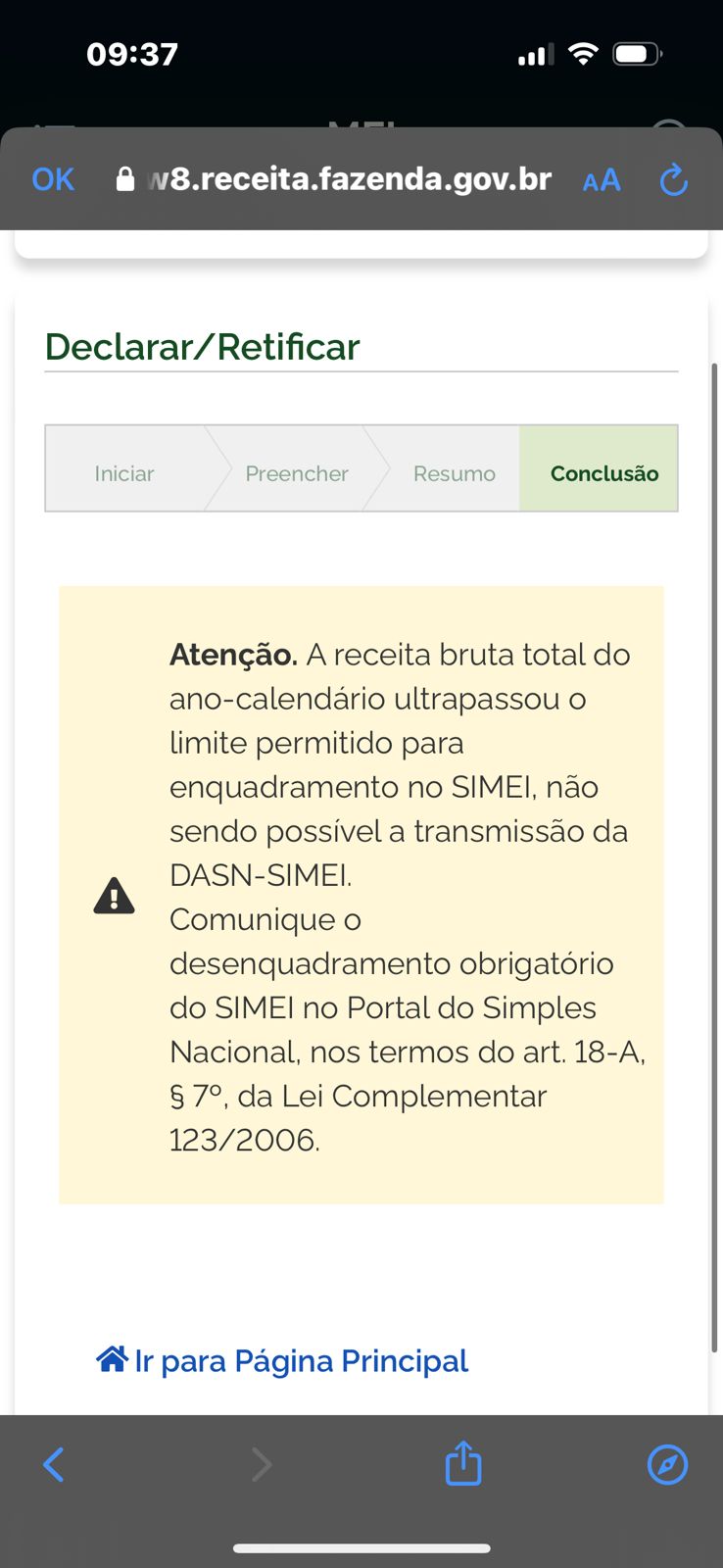Open the AA text size options
723x1568 pixels.
pos(602,180)
